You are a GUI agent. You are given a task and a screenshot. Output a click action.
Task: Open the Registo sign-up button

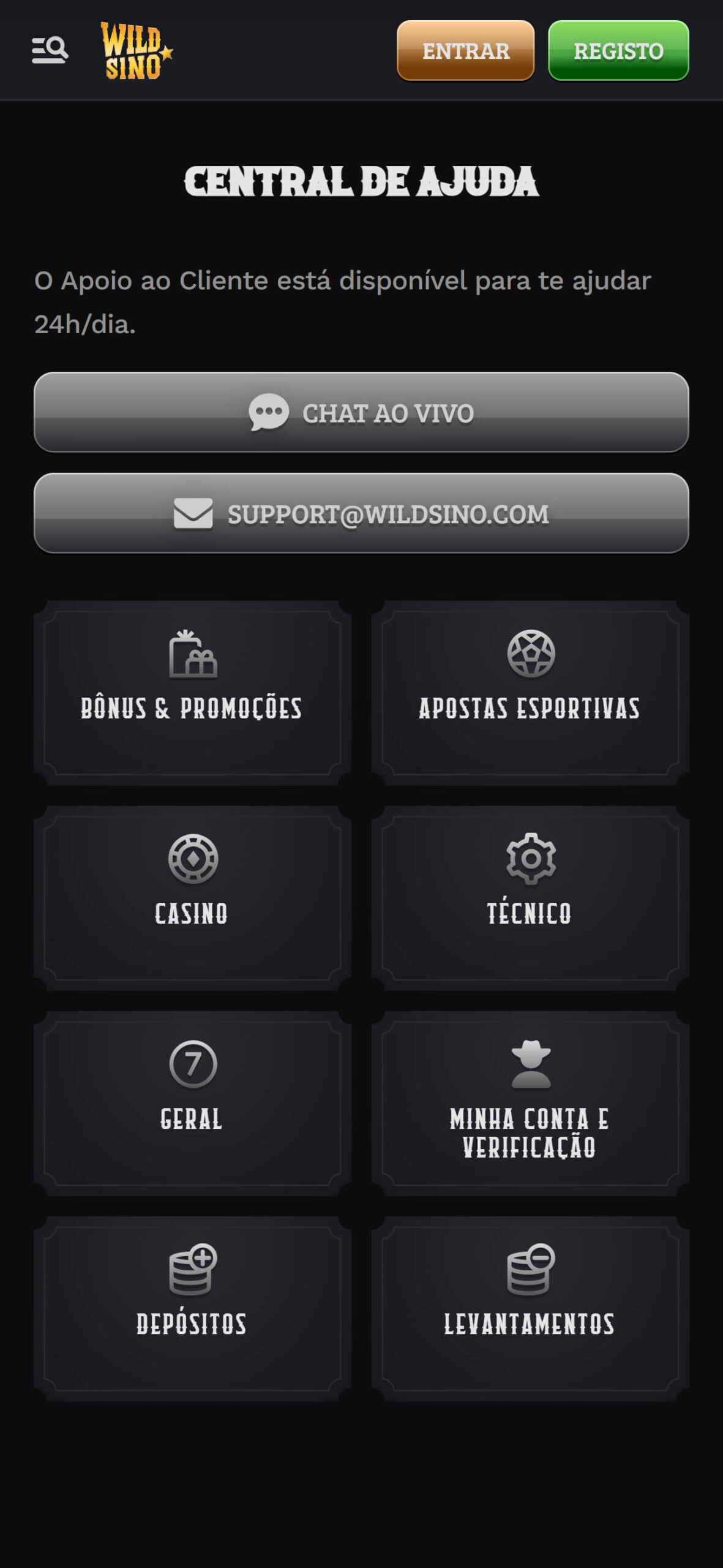click(x=618, y=51)
